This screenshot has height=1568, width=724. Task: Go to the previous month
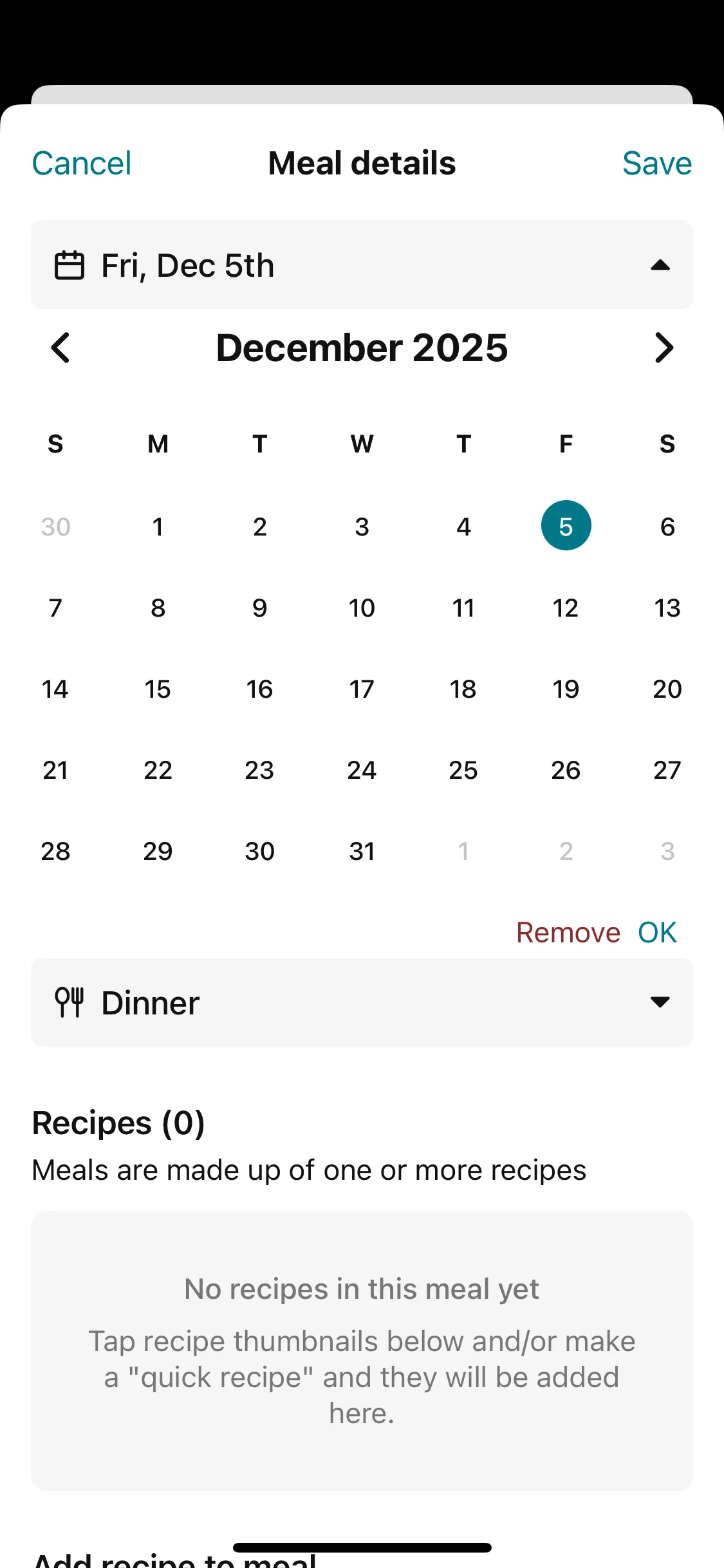60,348
